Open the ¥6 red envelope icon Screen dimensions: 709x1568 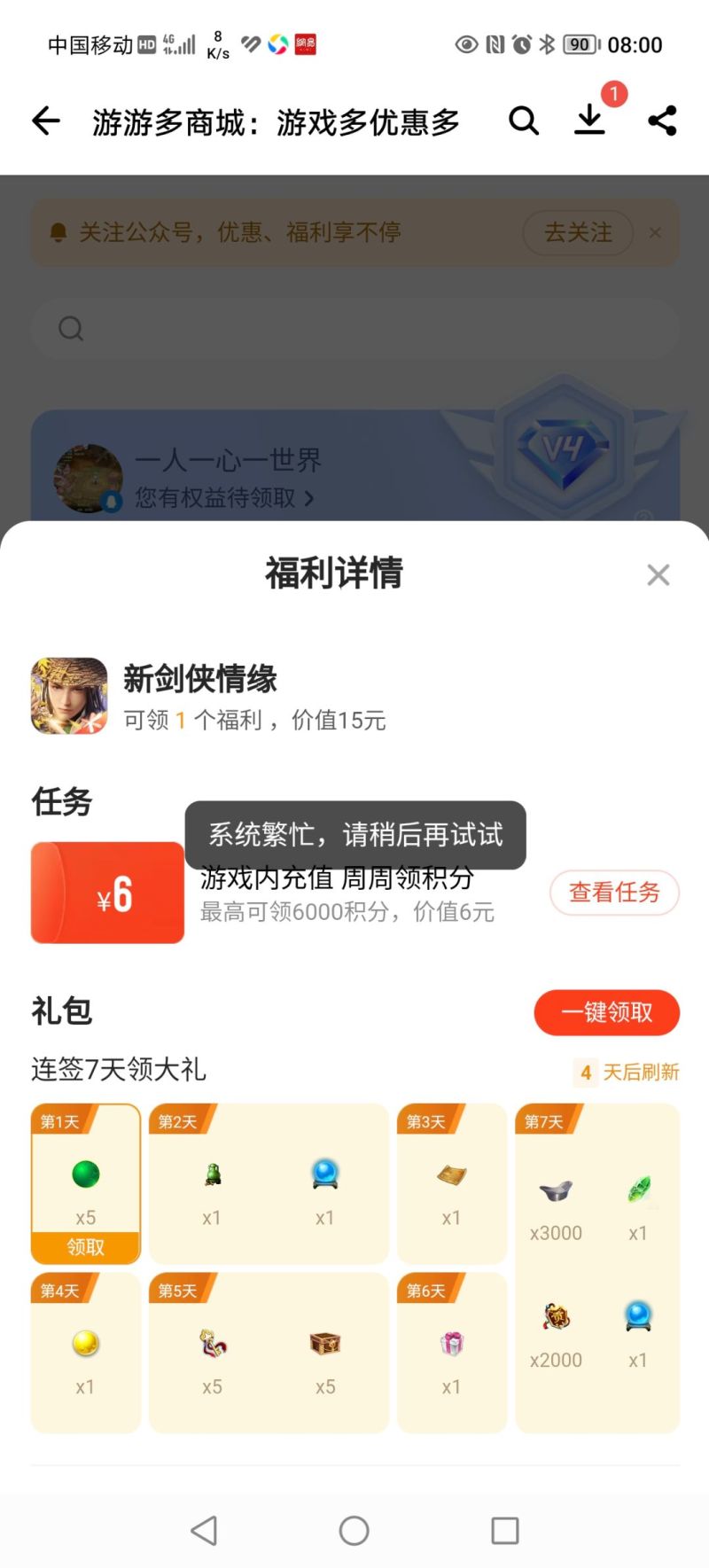(x=106, y=893)
